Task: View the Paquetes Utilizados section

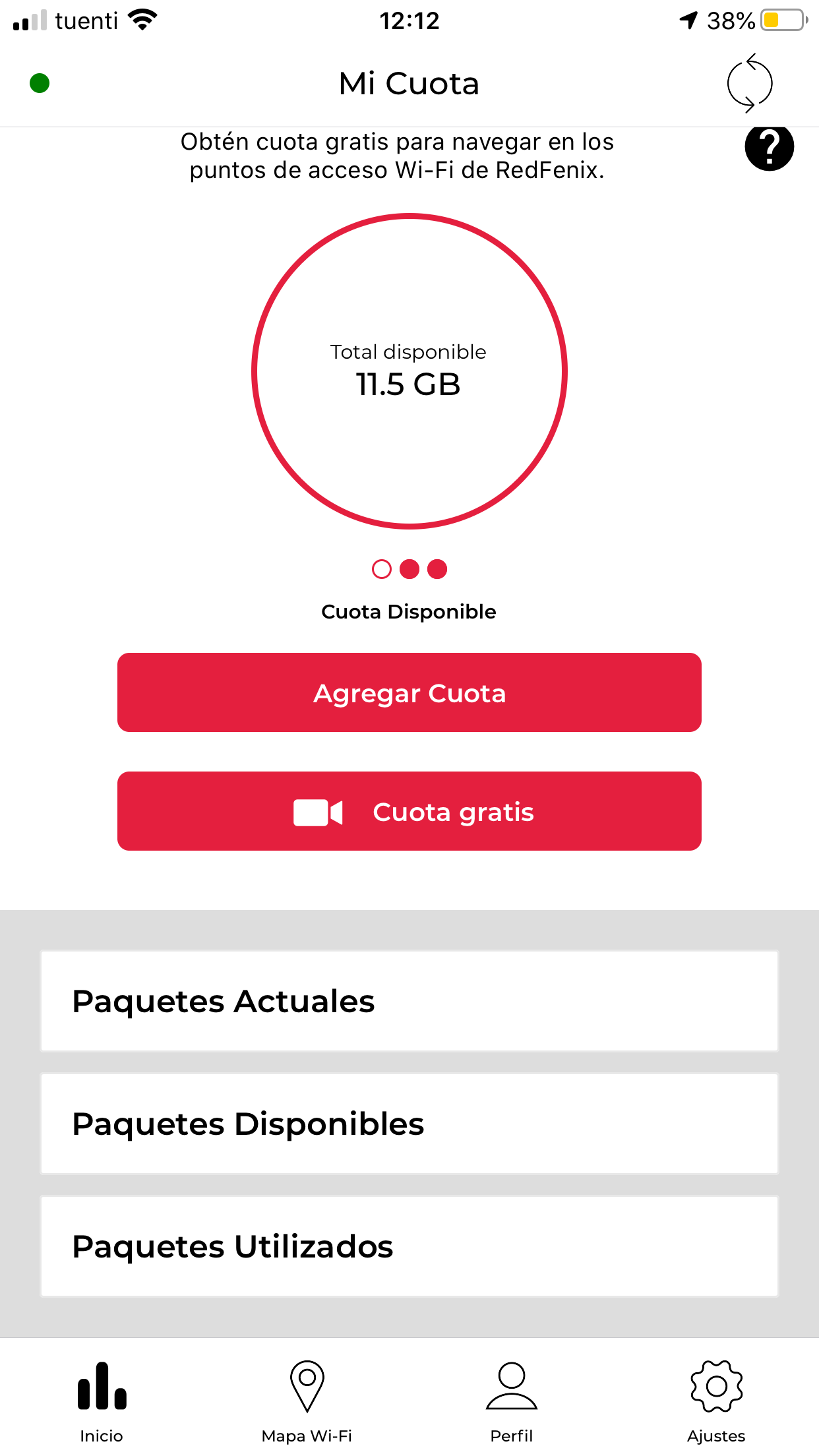Action: click(x=409, y=1246)
